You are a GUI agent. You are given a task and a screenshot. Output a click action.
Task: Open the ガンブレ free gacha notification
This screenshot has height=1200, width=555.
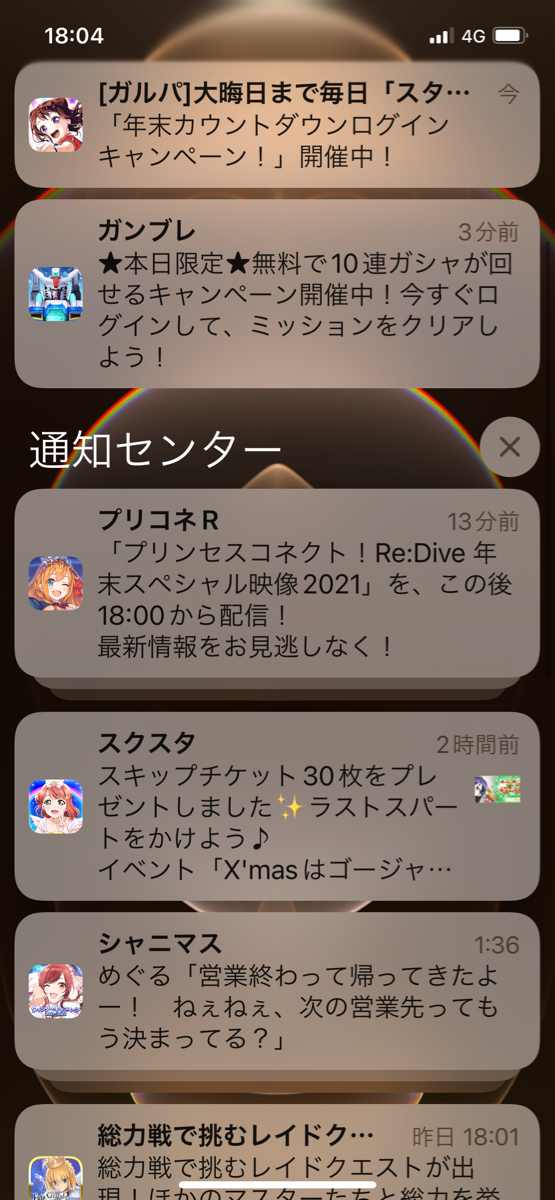(x=277, y=294)
